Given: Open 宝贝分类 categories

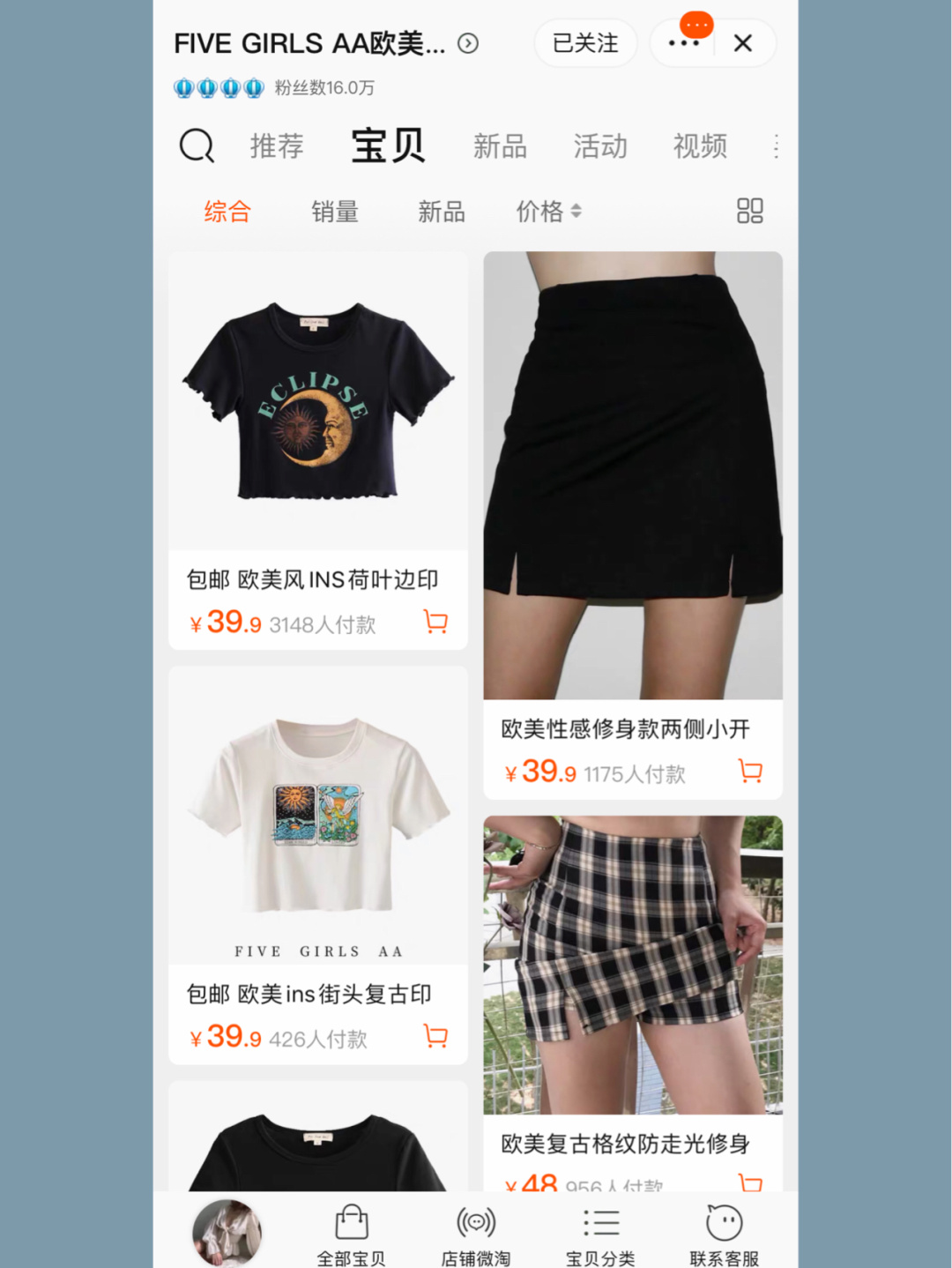Looking at the screenshot, I should (600, 1234).
